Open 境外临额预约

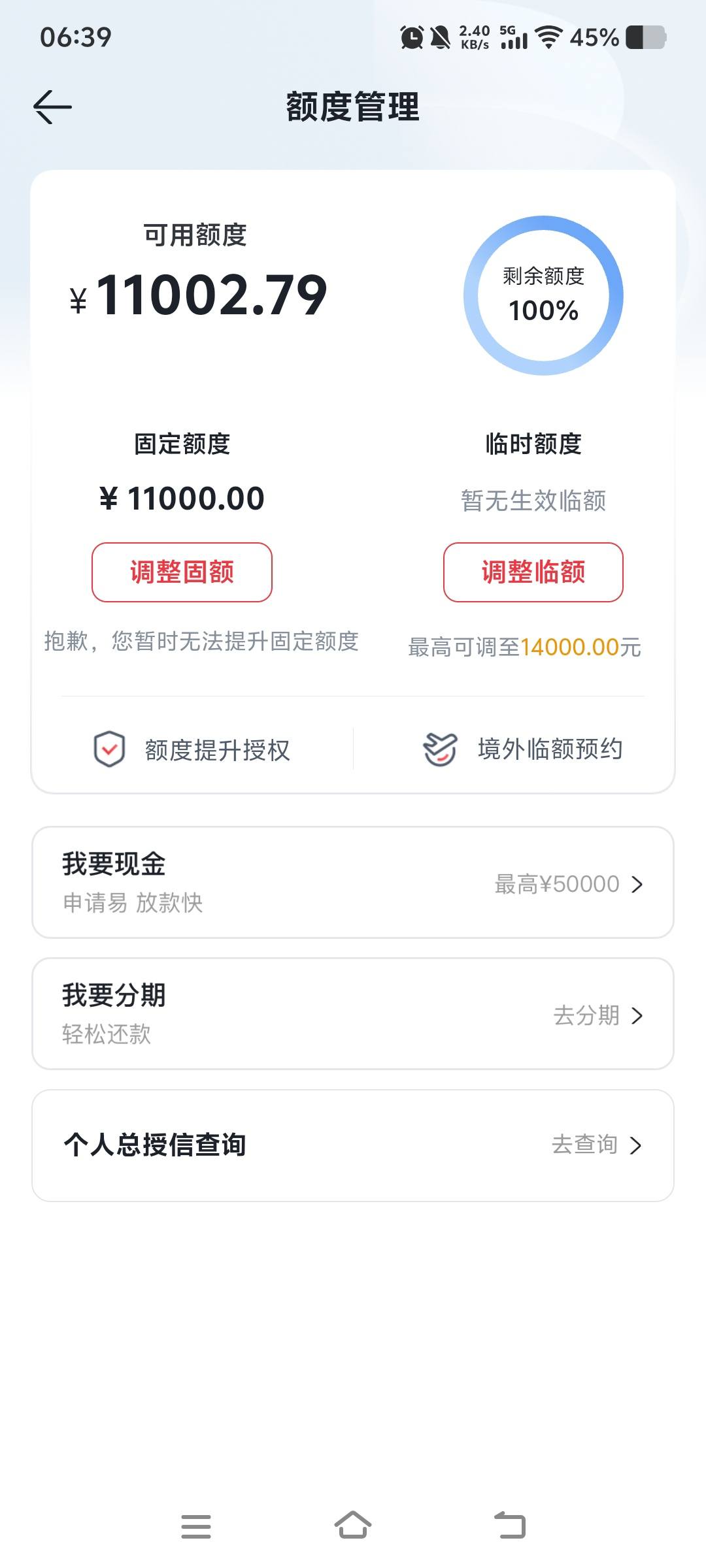[x=522, y=749]
